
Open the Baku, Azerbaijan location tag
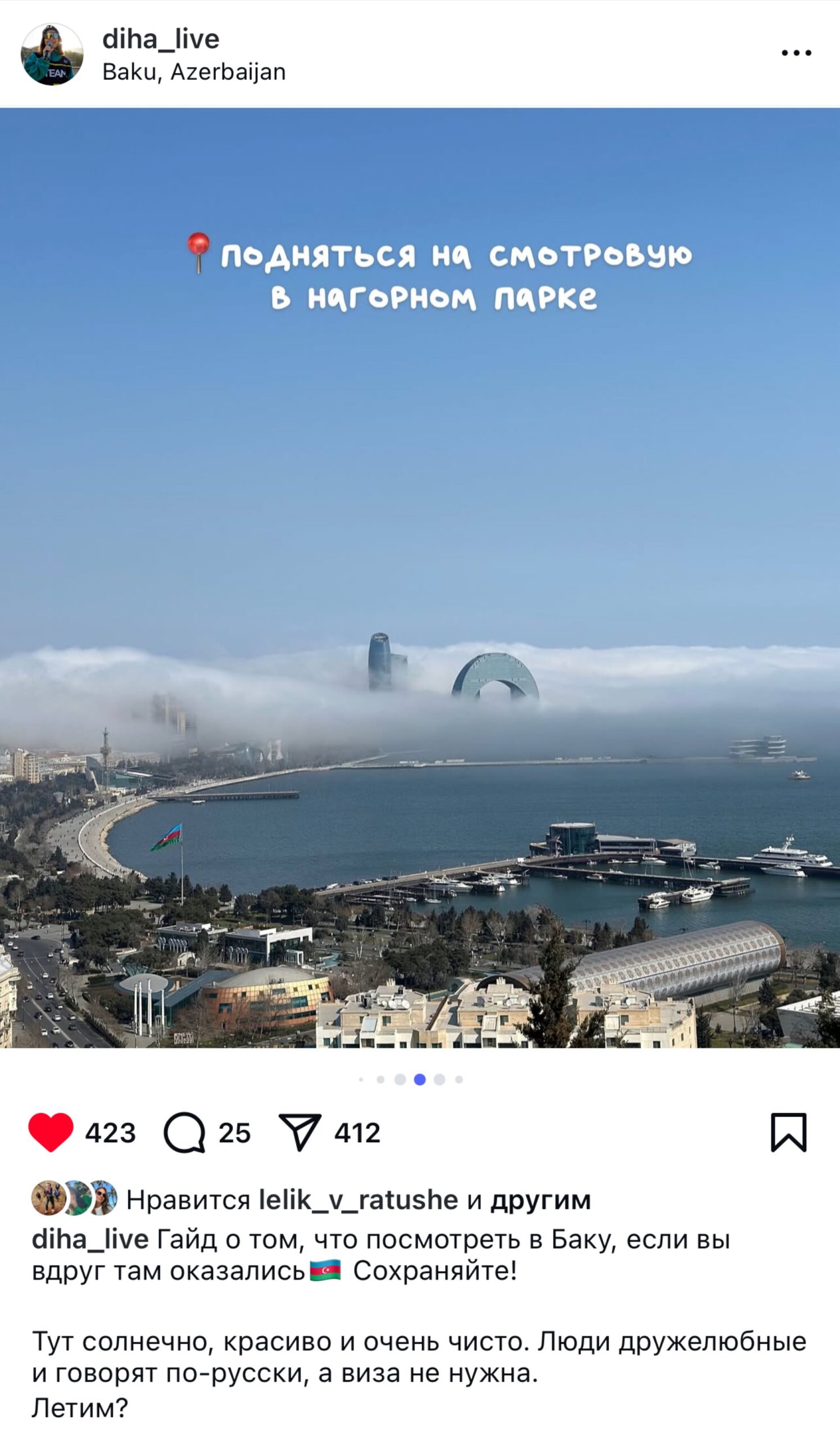[x=193, y=73]
